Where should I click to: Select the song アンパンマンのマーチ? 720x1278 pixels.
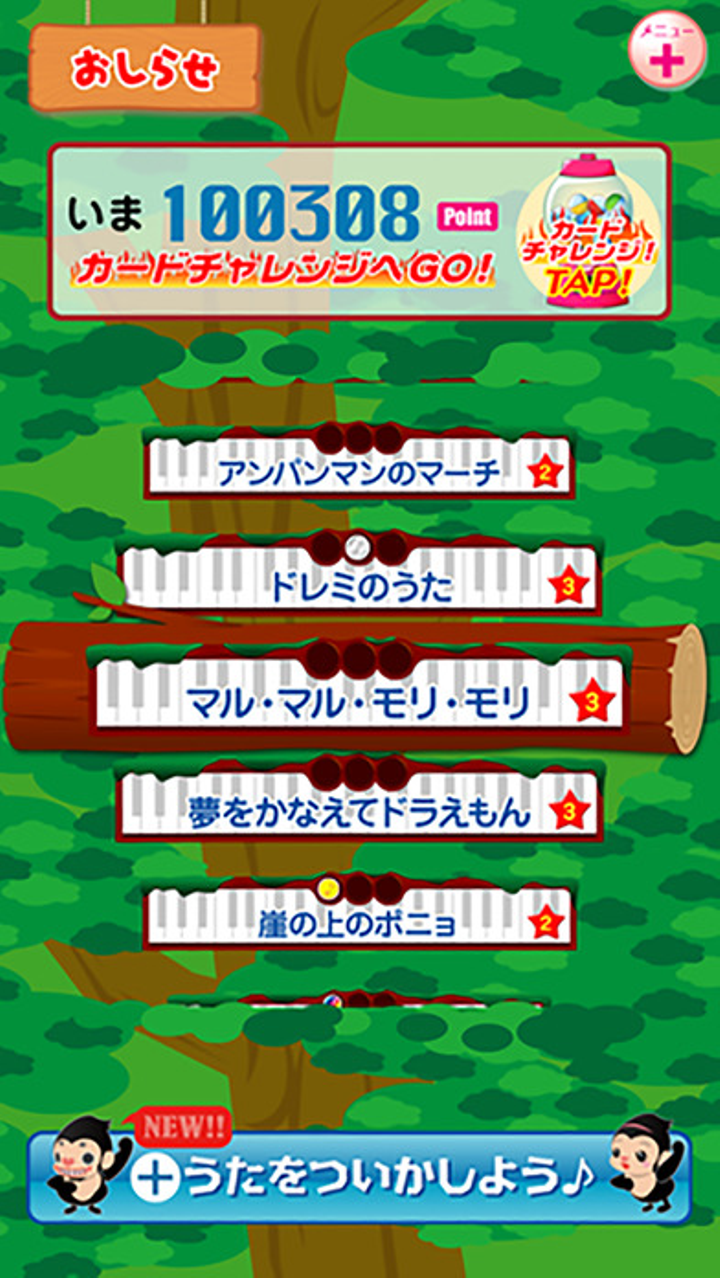pos(358,471)
